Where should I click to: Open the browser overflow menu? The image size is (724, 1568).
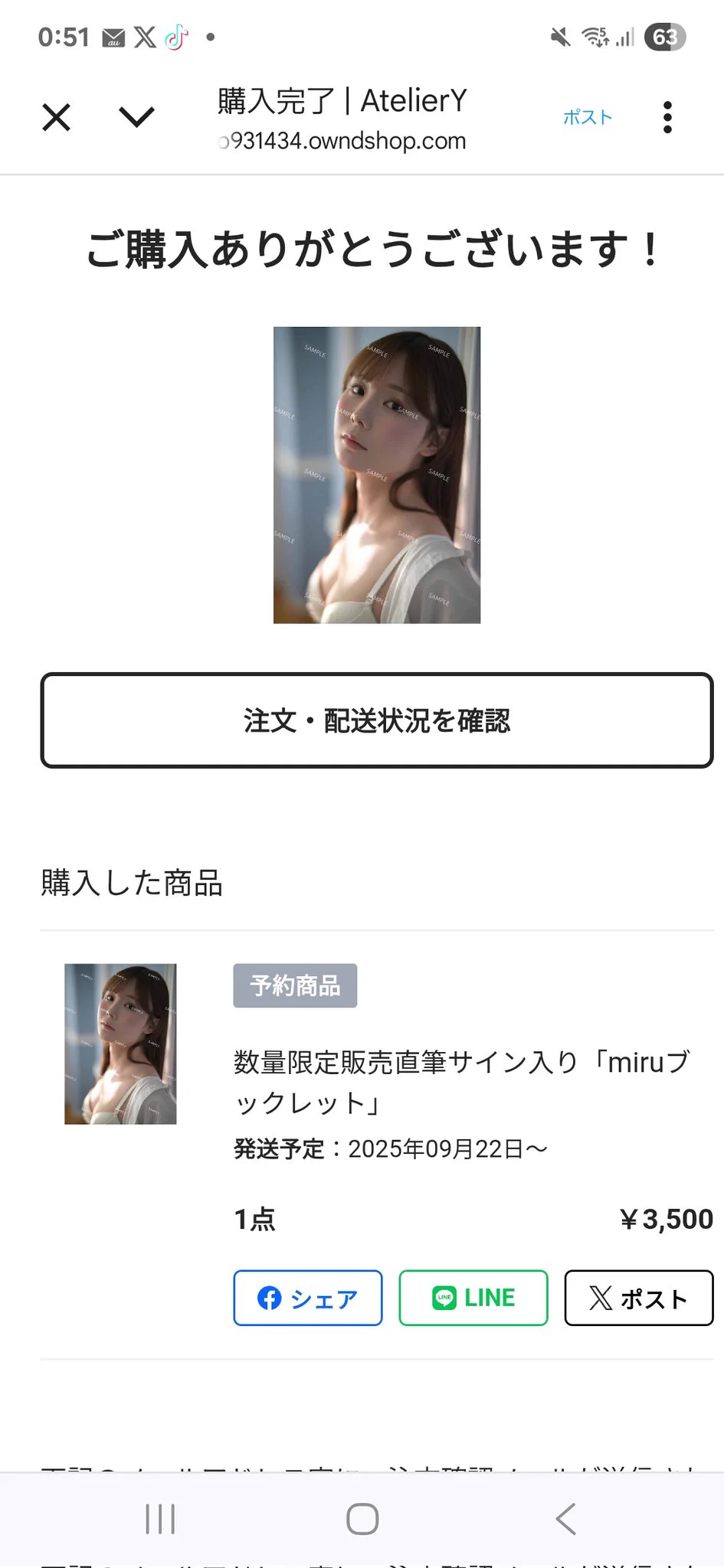667,117
